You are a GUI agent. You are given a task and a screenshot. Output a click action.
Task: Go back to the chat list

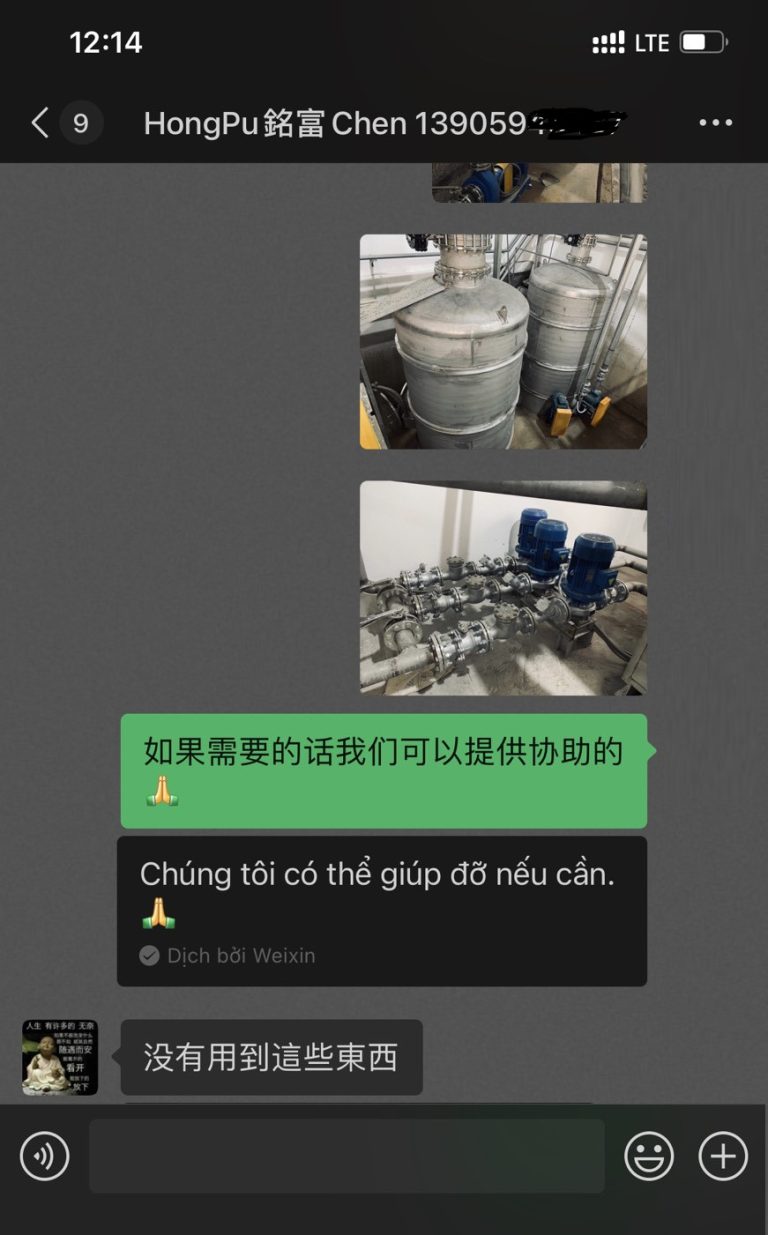click(40, 123)
